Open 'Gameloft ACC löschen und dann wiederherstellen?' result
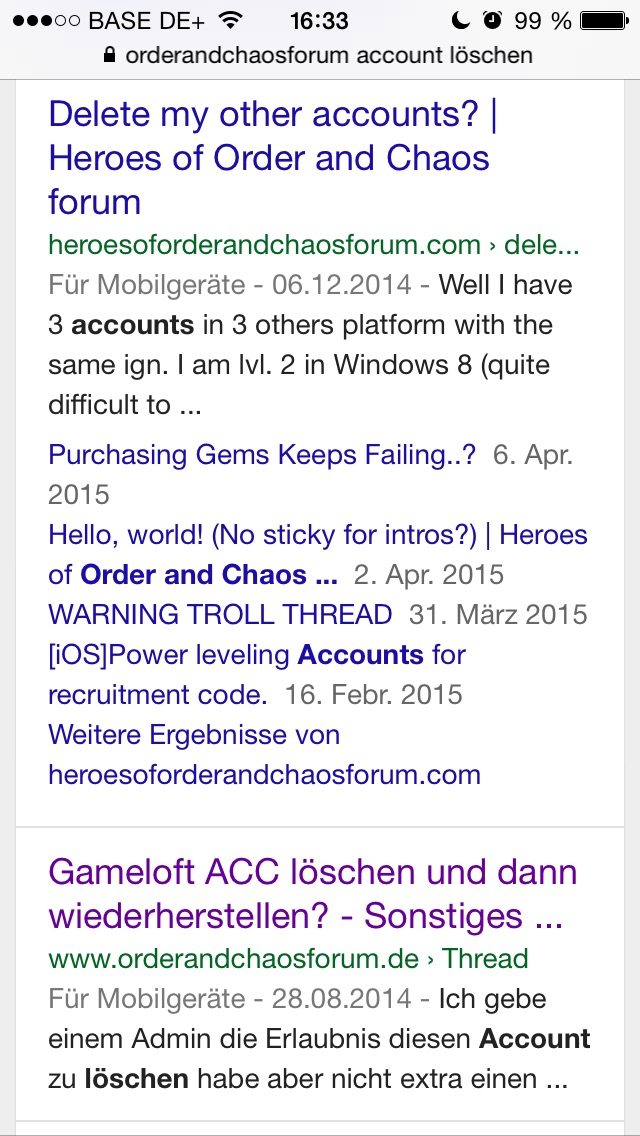Screen dimensions: 640x1136 click(312, 893)
